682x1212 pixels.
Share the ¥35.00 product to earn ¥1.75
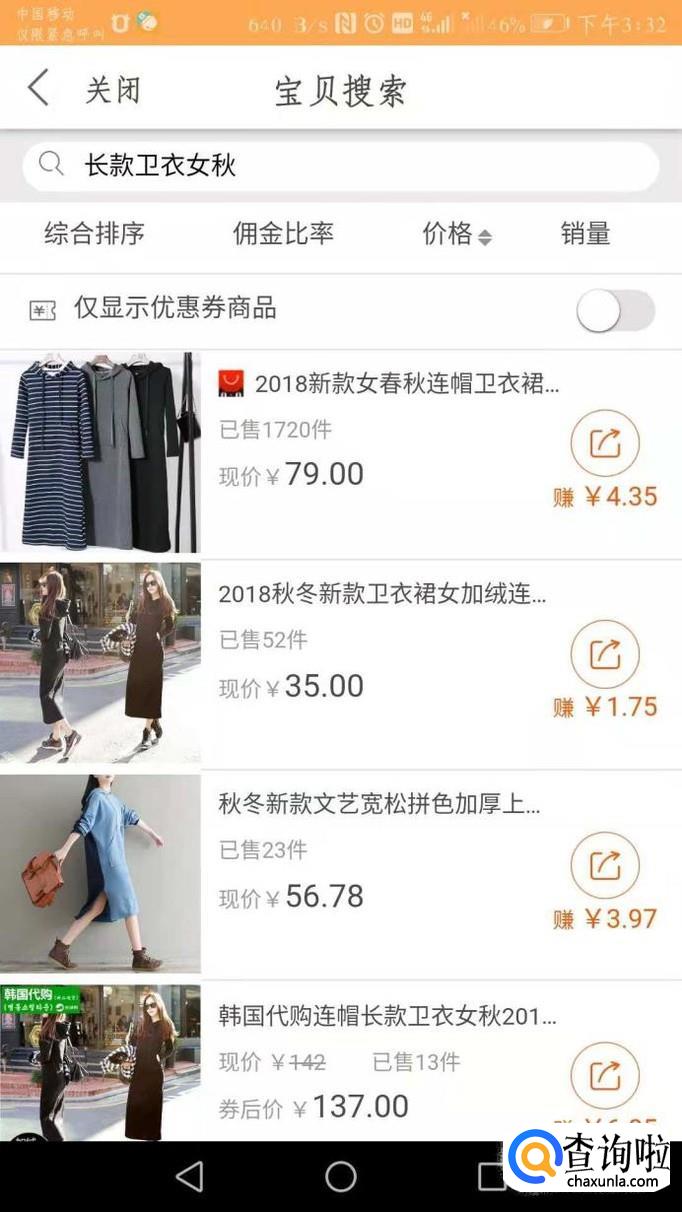pyautogui.click(x=604, y=654)
